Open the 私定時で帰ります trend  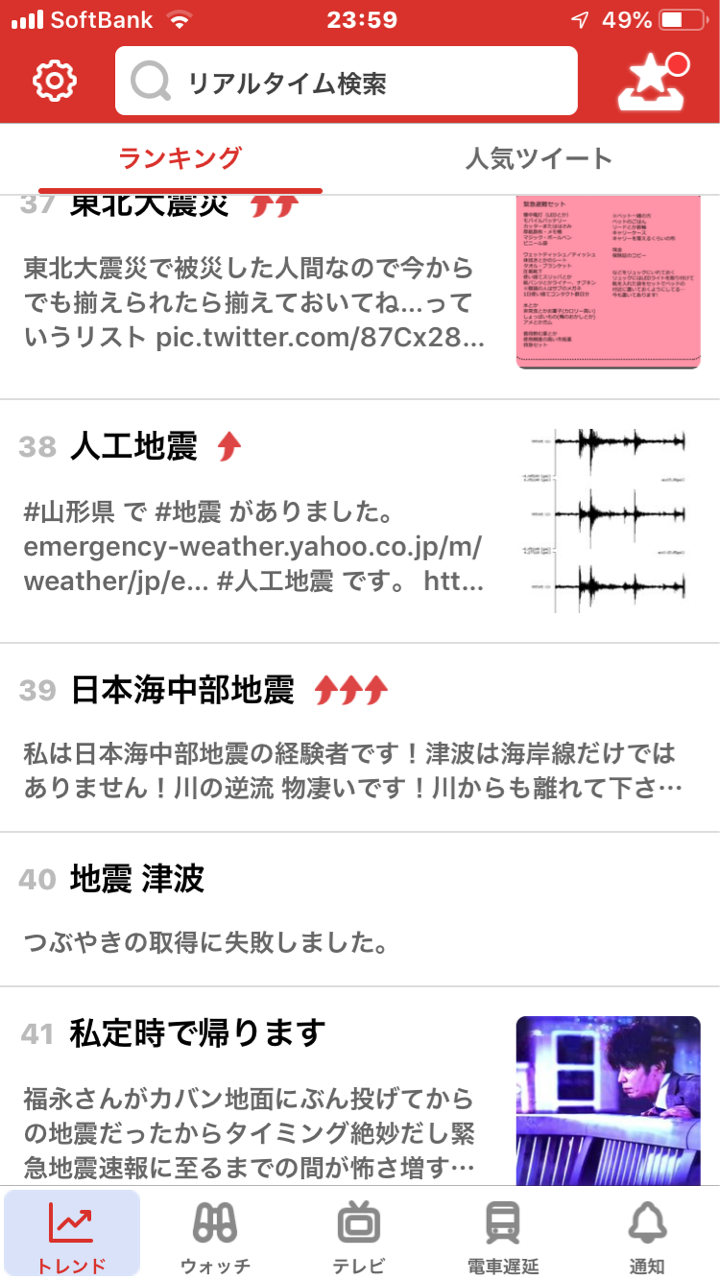click(x=360, y=1087)
